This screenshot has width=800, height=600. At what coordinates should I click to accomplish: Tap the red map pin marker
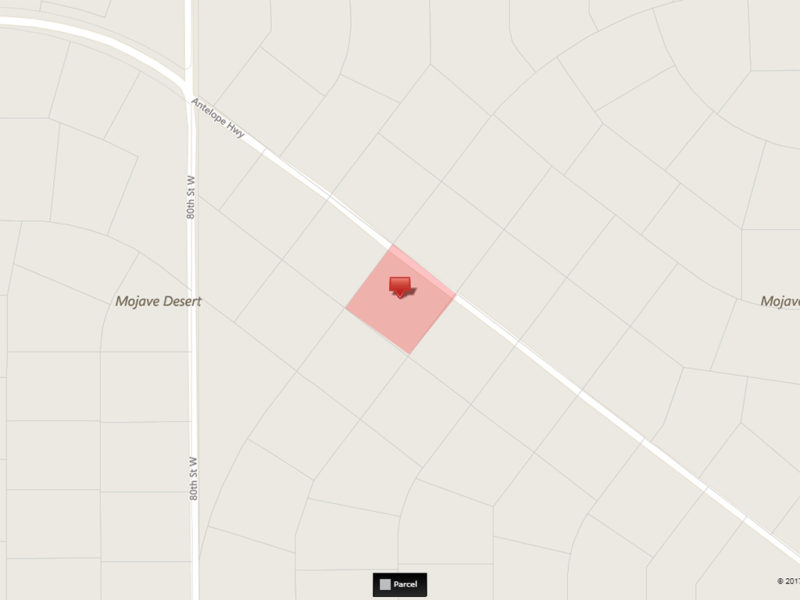(401, 287)
